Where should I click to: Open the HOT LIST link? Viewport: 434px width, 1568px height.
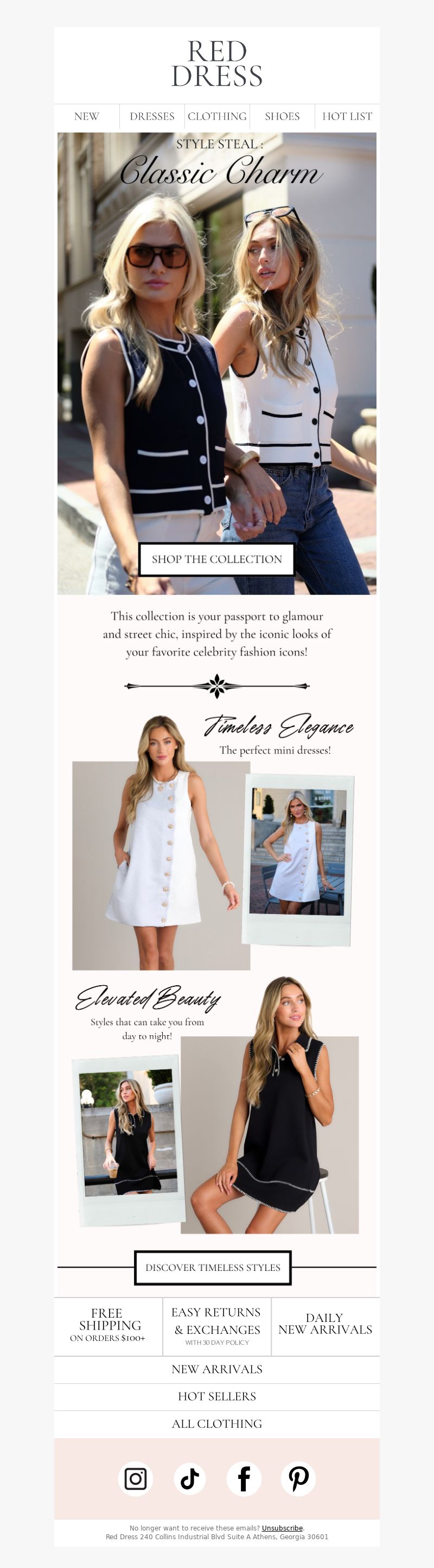(x=347, y=116)
